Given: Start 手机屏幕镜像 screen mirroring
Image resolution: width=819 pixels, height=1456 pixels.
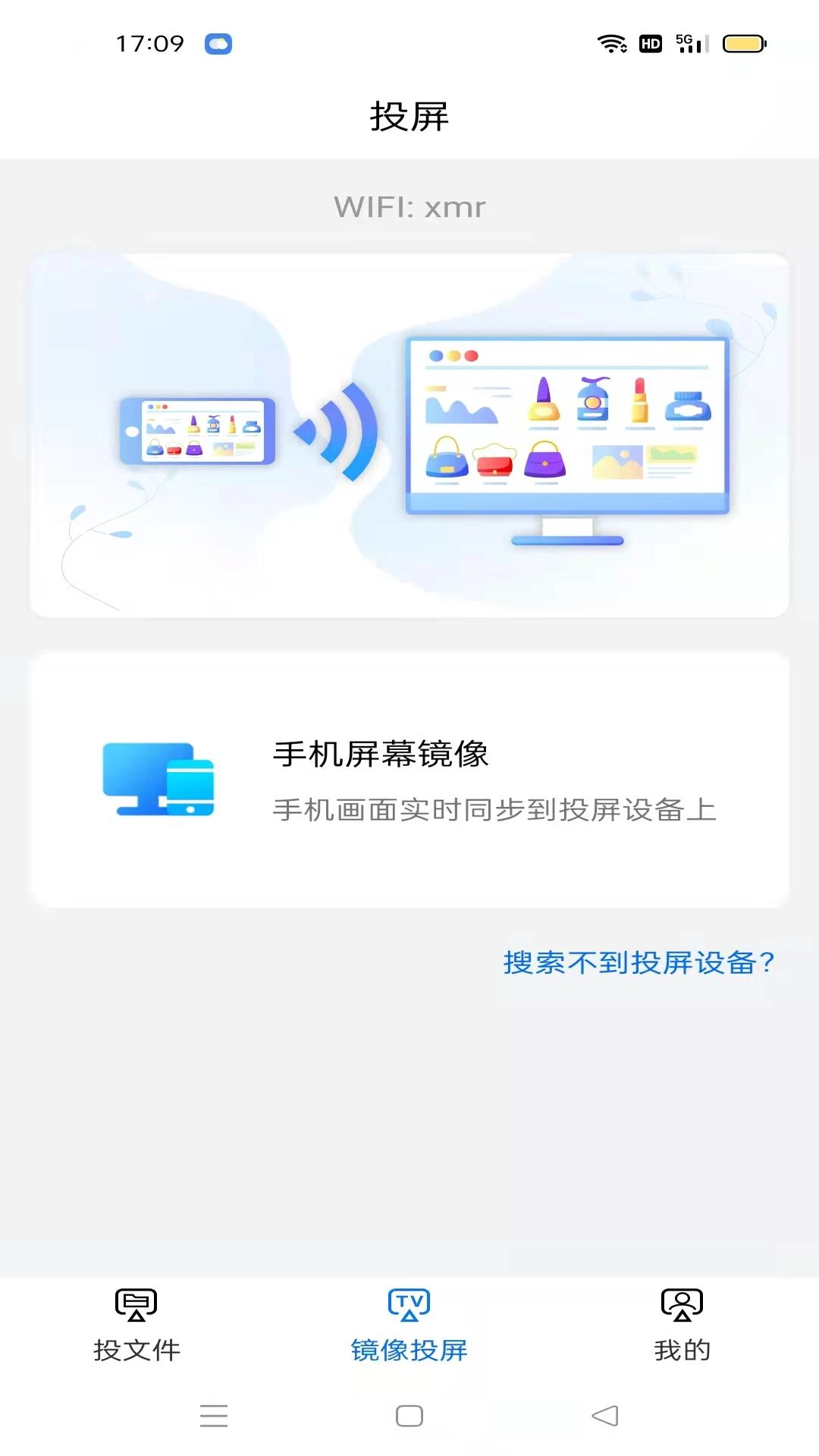Looking at the screenshot, I should 409,781.
